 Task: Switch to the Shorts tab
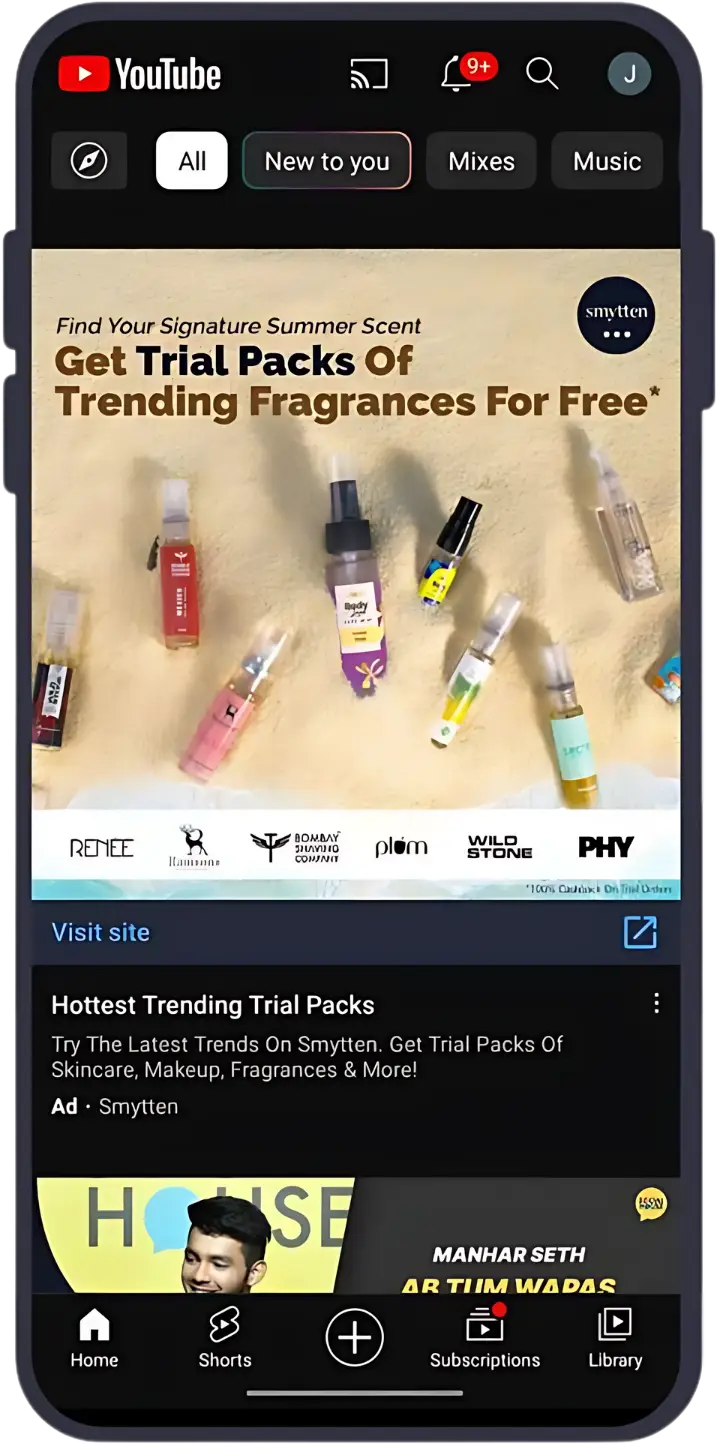[225, 1338]
